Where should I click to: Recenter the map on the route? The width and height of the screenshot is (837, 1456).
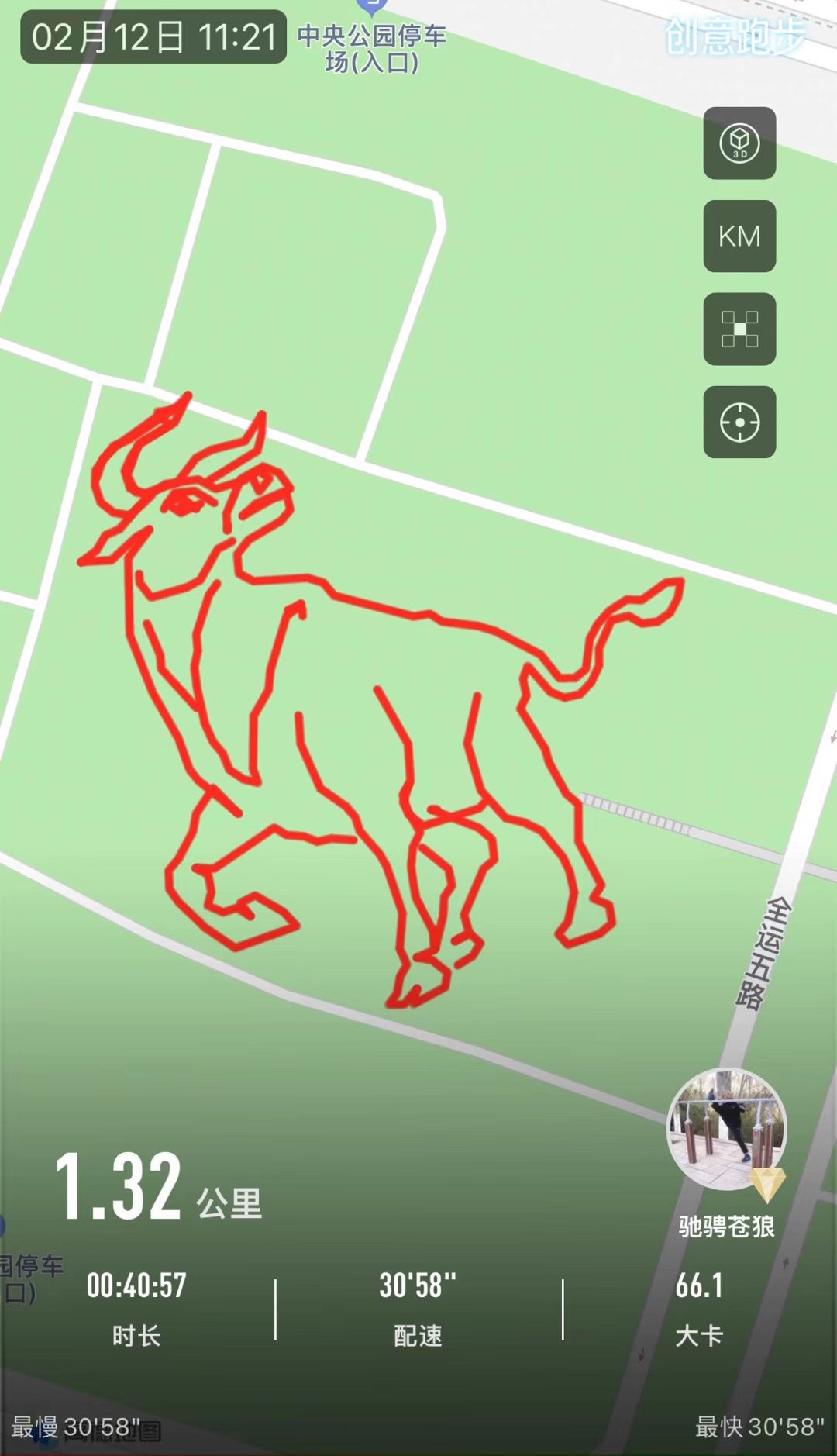739,423
